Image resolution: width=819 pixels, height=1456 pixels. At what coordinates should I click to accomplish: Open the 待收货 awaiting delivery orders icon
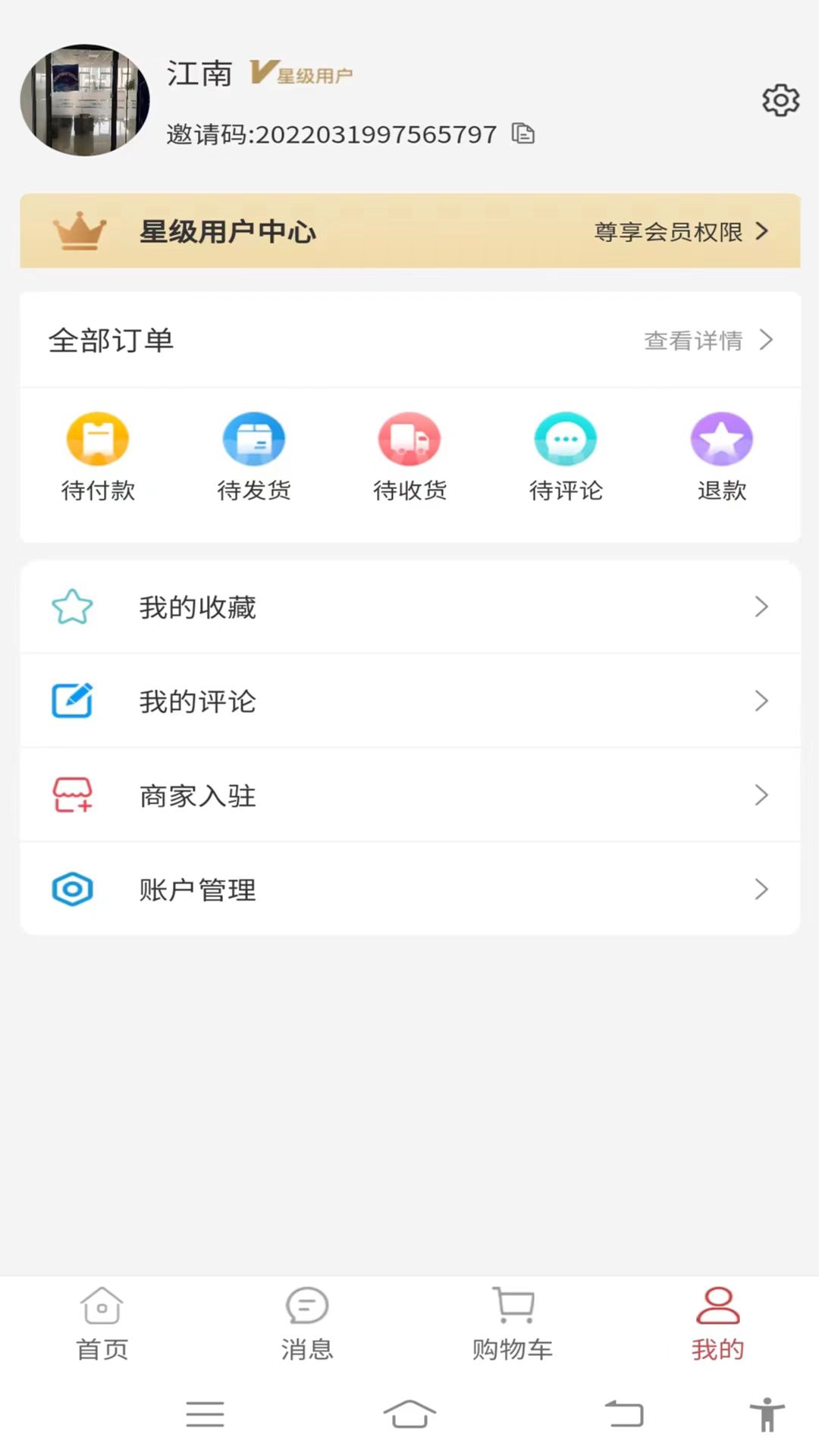tap(409, 455)
